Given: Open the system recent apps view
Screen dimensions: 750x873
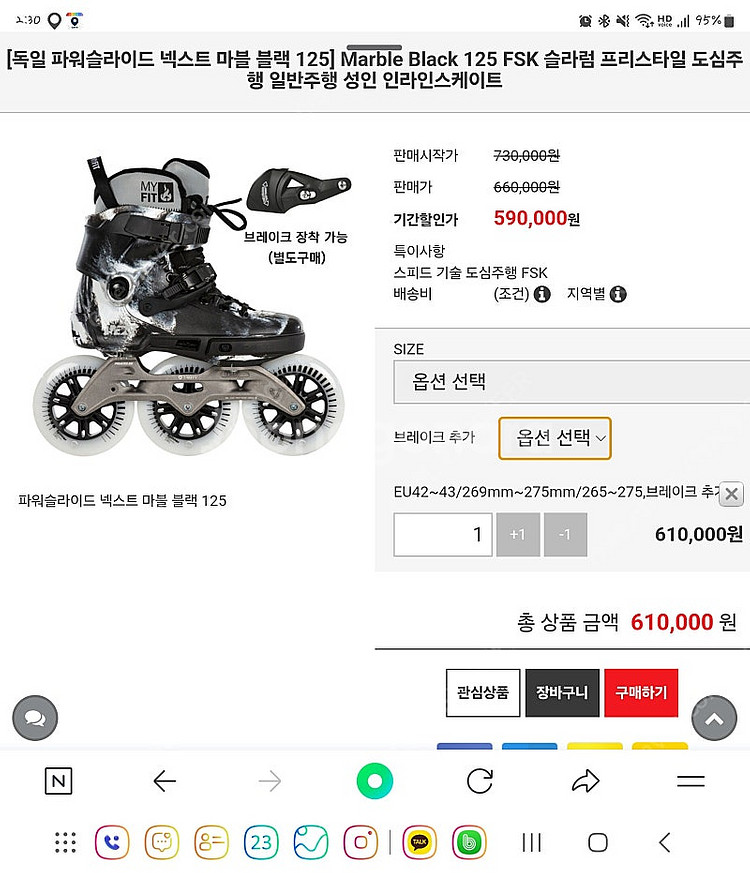Looking at the screenshot, I should (532, 842).
